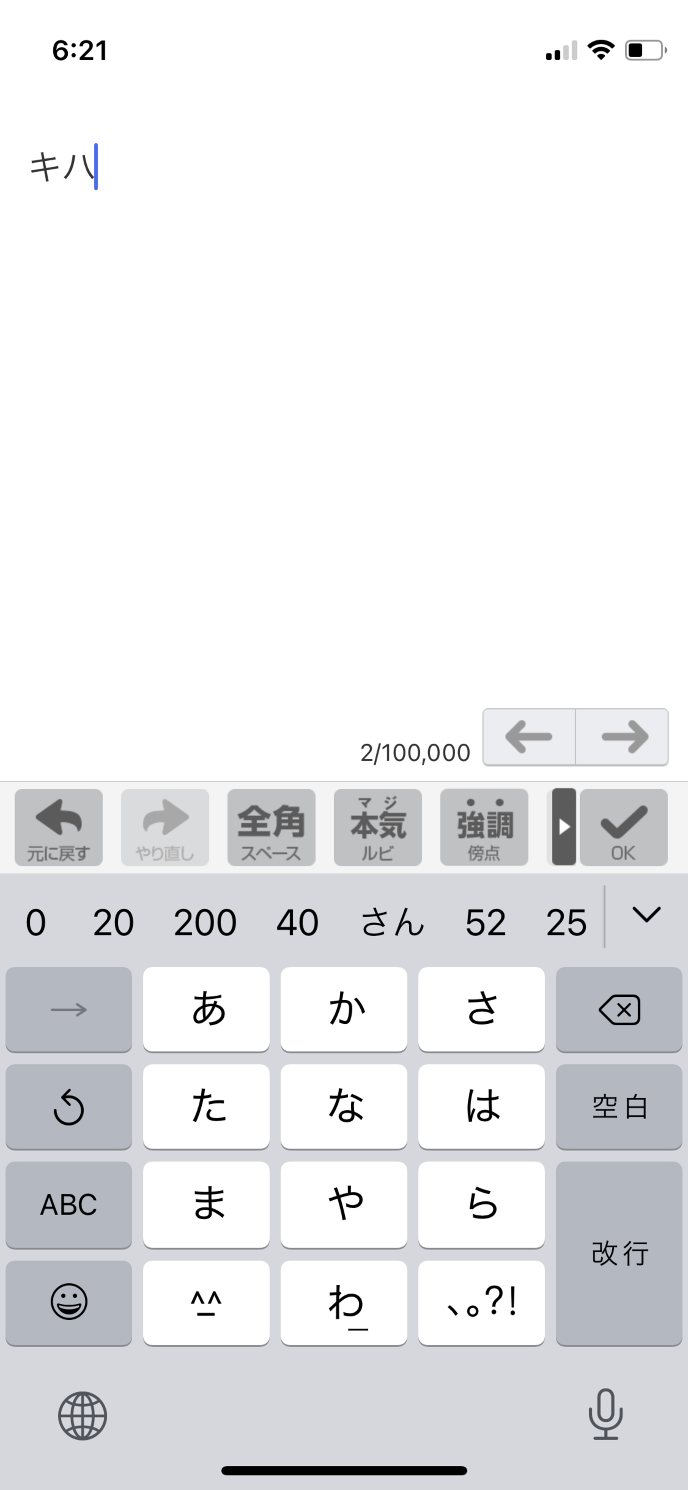Insert a line break with 改行
This screenshot has width=688, height=1490.
[x=620, y=1253]
